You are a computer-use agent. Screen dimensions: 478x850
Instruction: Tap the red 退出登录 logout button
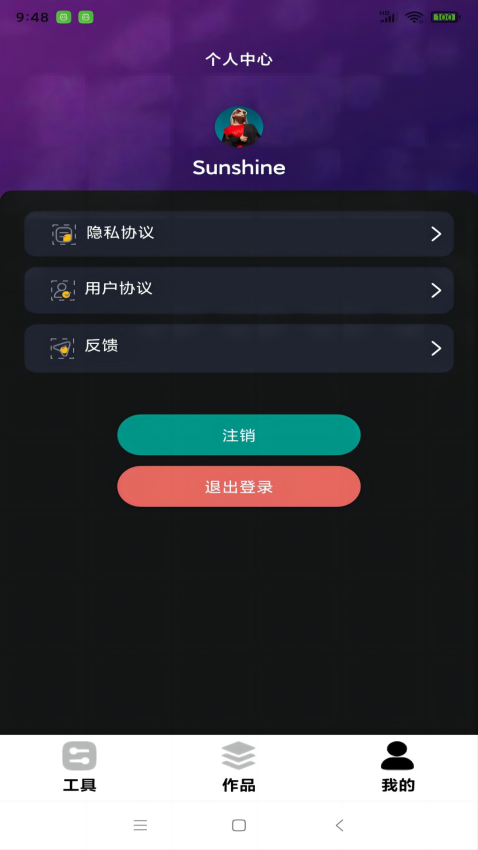239,486
